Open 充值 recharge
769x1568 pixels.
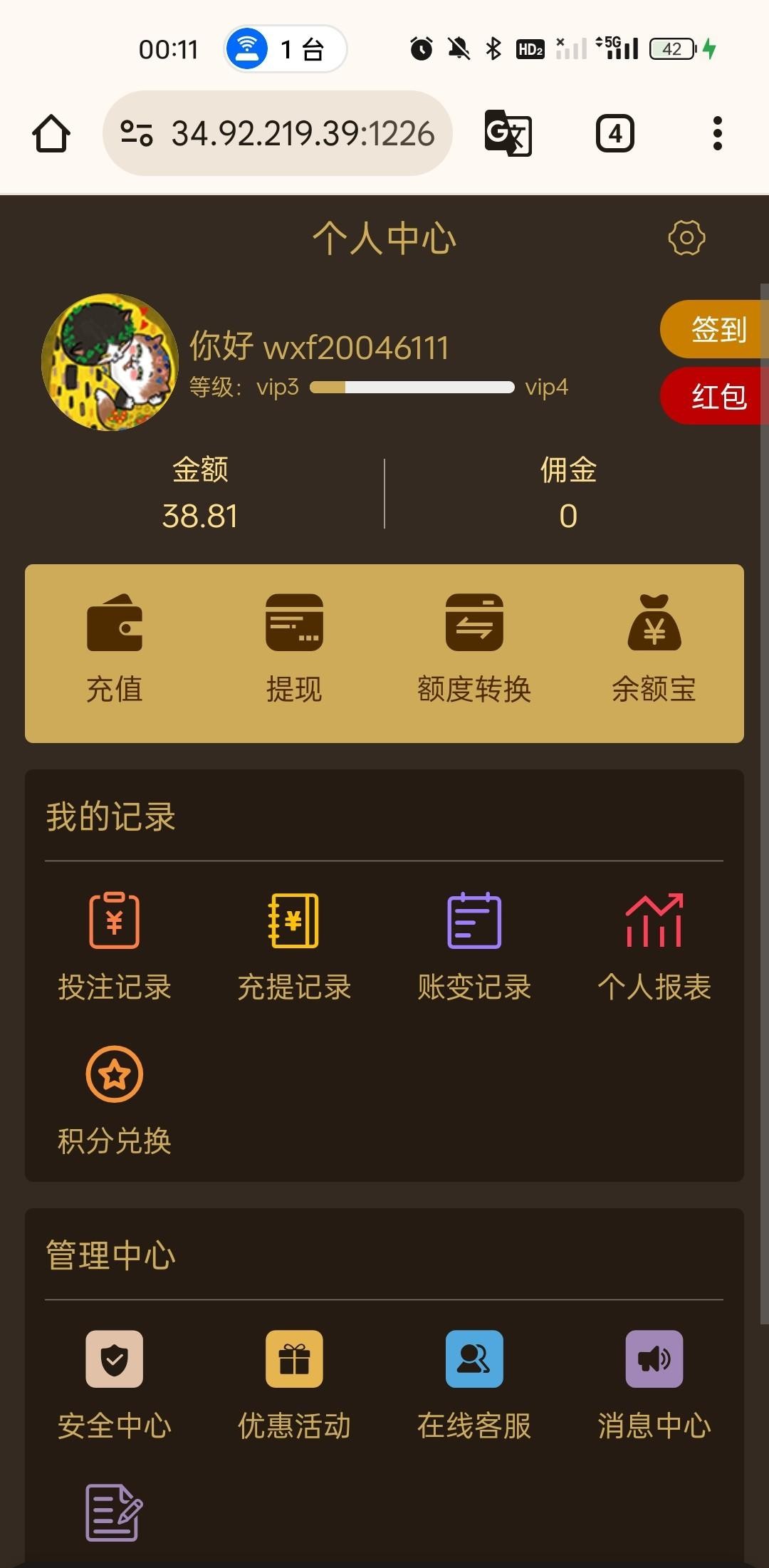115,649
